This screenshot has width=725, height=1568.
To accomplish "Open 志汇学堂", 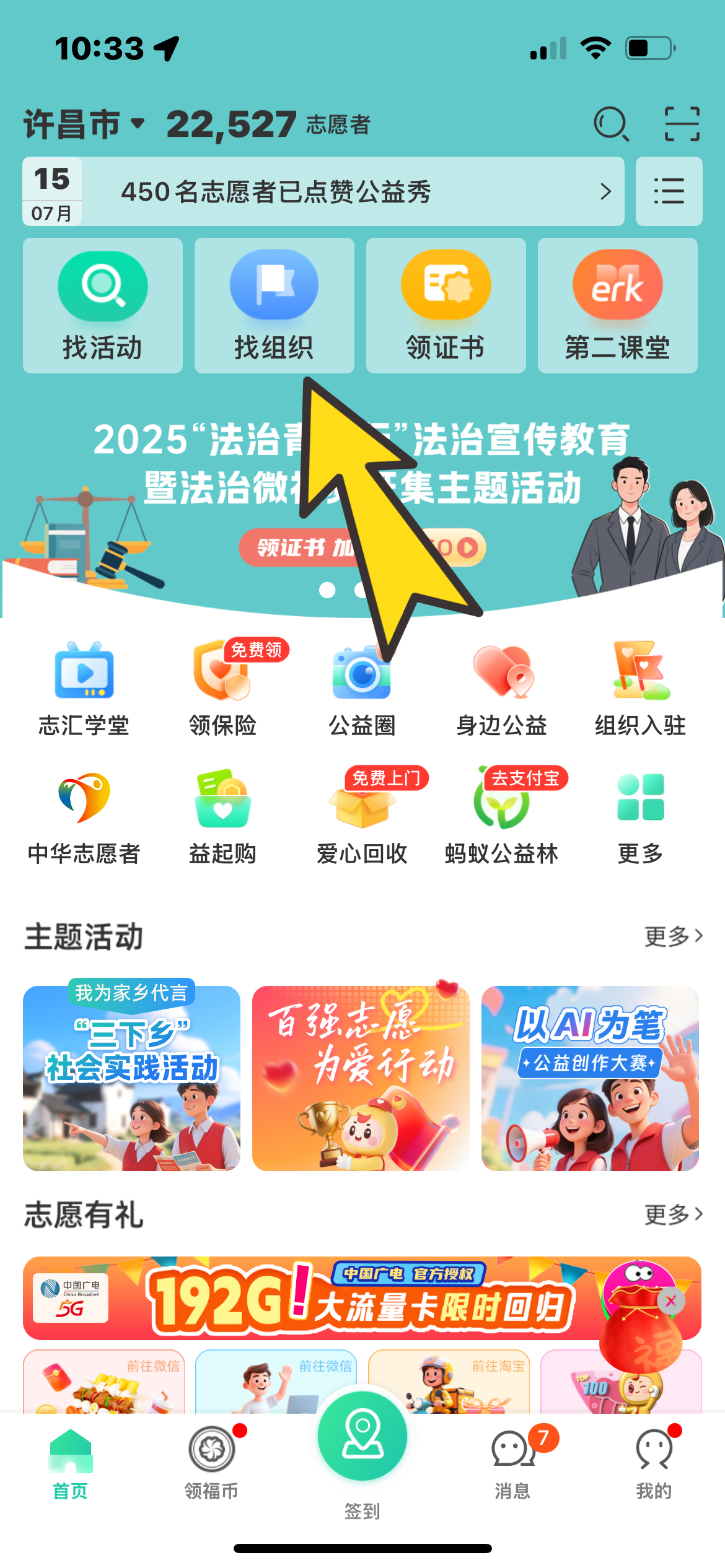I will pos(84,689).
